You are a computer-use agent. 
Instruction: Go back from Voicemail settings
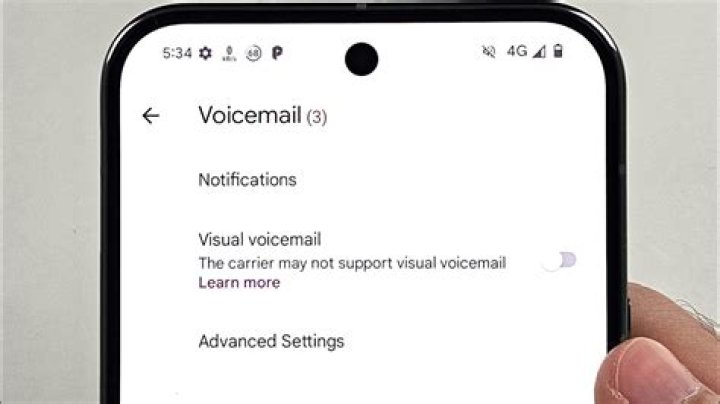click(151, 116)
